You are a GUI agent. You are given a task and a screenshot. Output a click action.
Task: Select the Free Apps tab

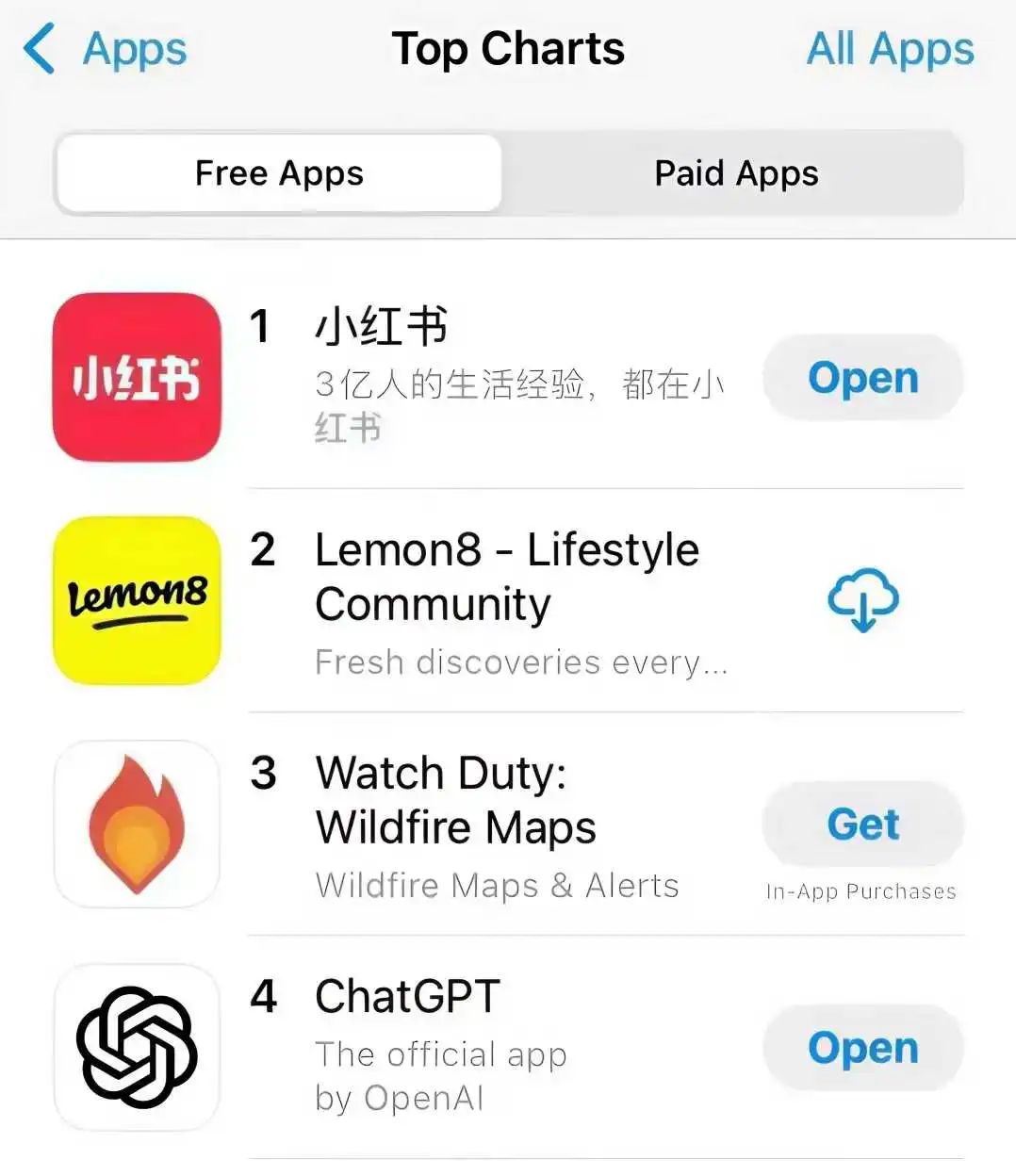click(x=278, y=173)
